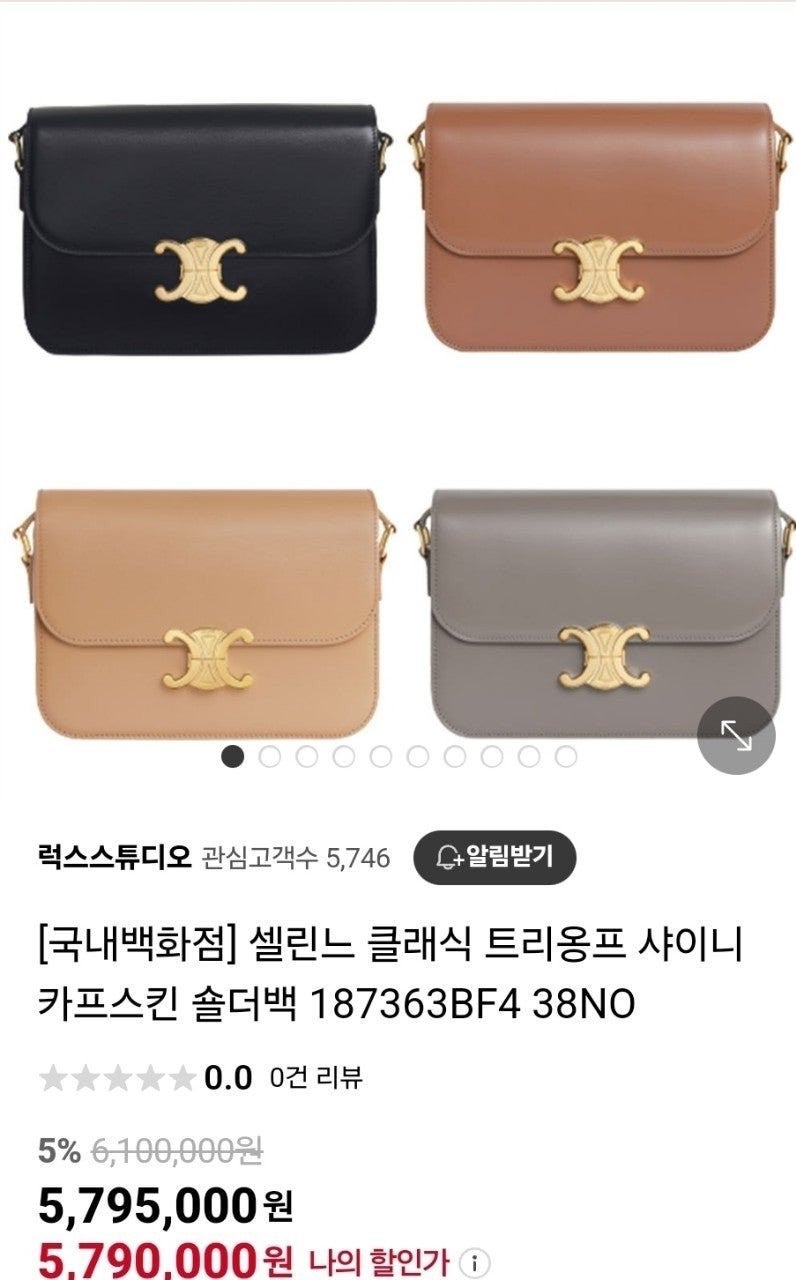This screenshot has width=796, height=1280.
Task: Expand the product image to fullscreen
Action: (736, 736)
